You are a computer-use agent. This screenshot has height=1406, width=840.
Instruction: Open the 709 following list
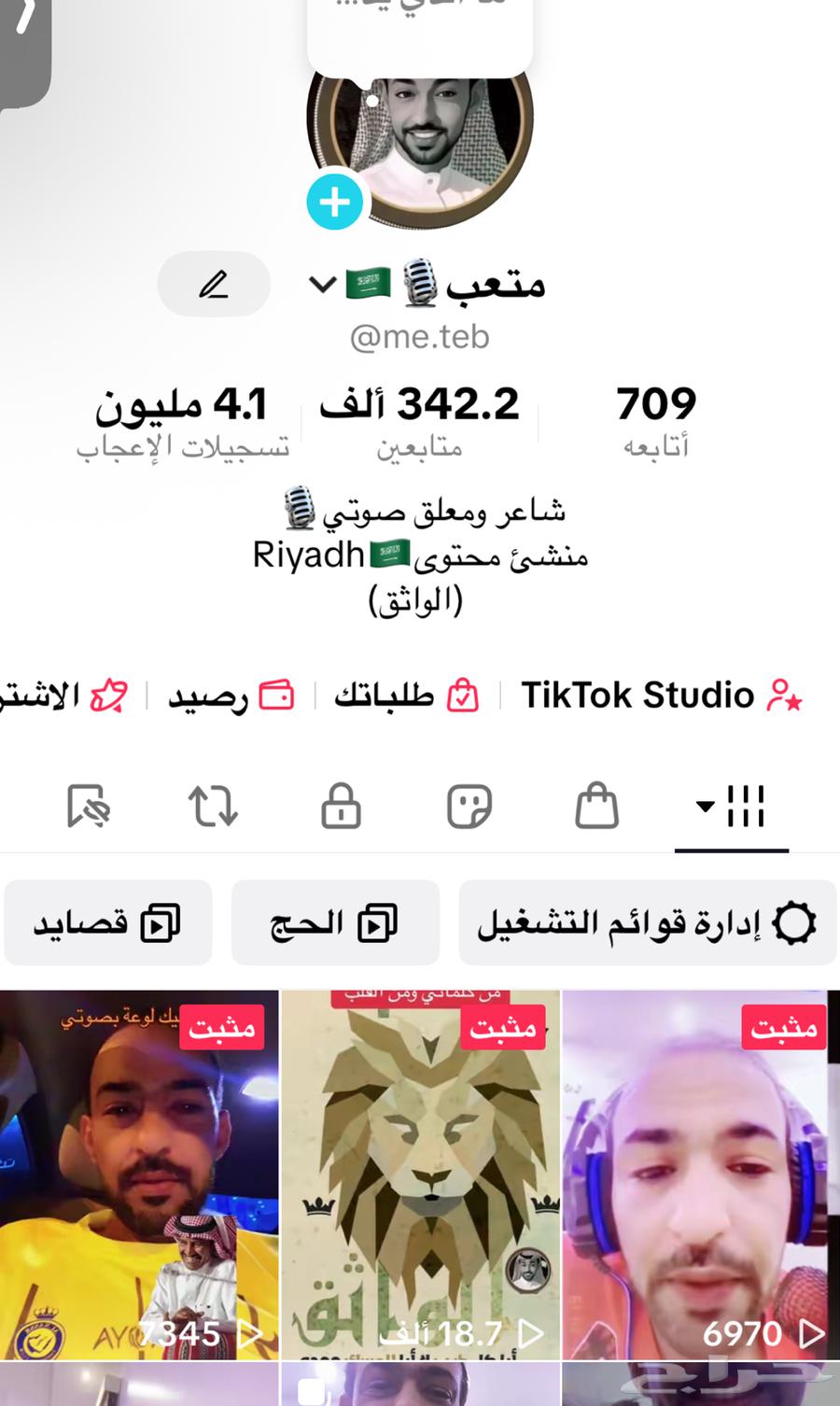pos(655,420)
